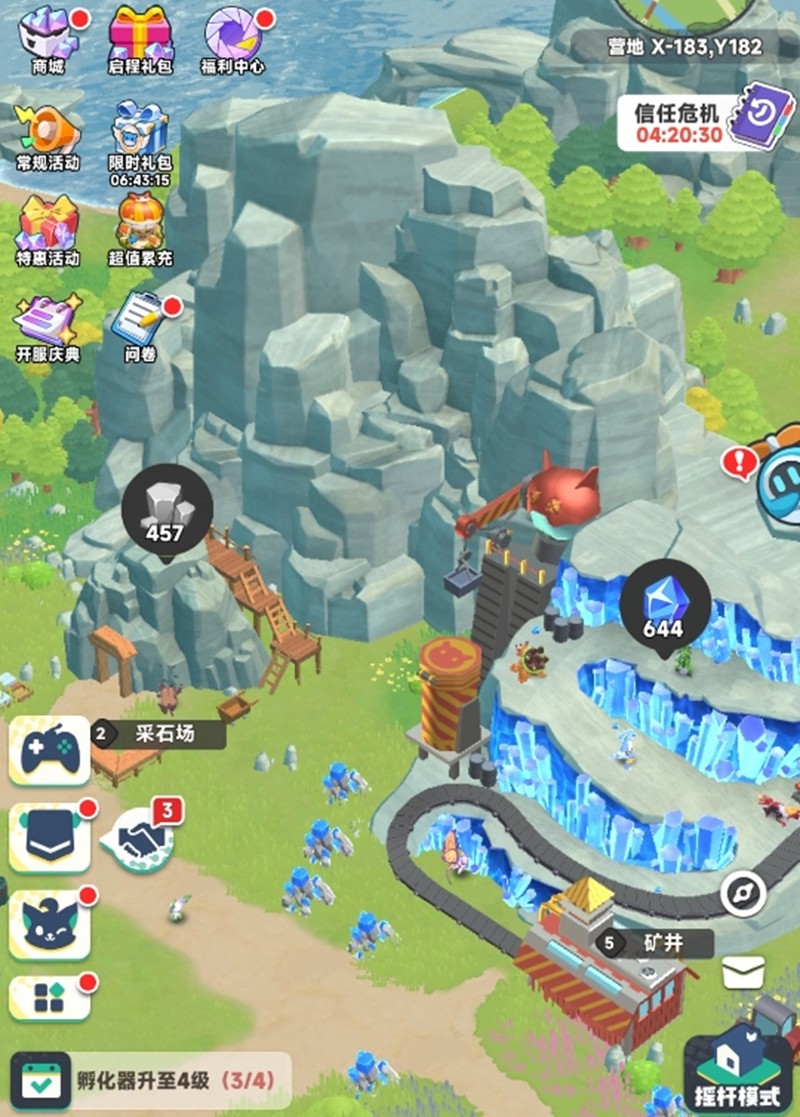The width and height of the screenshot is (800, 1117).
Task: Open the handshake alliance icon
Action: tap(139, 835)
